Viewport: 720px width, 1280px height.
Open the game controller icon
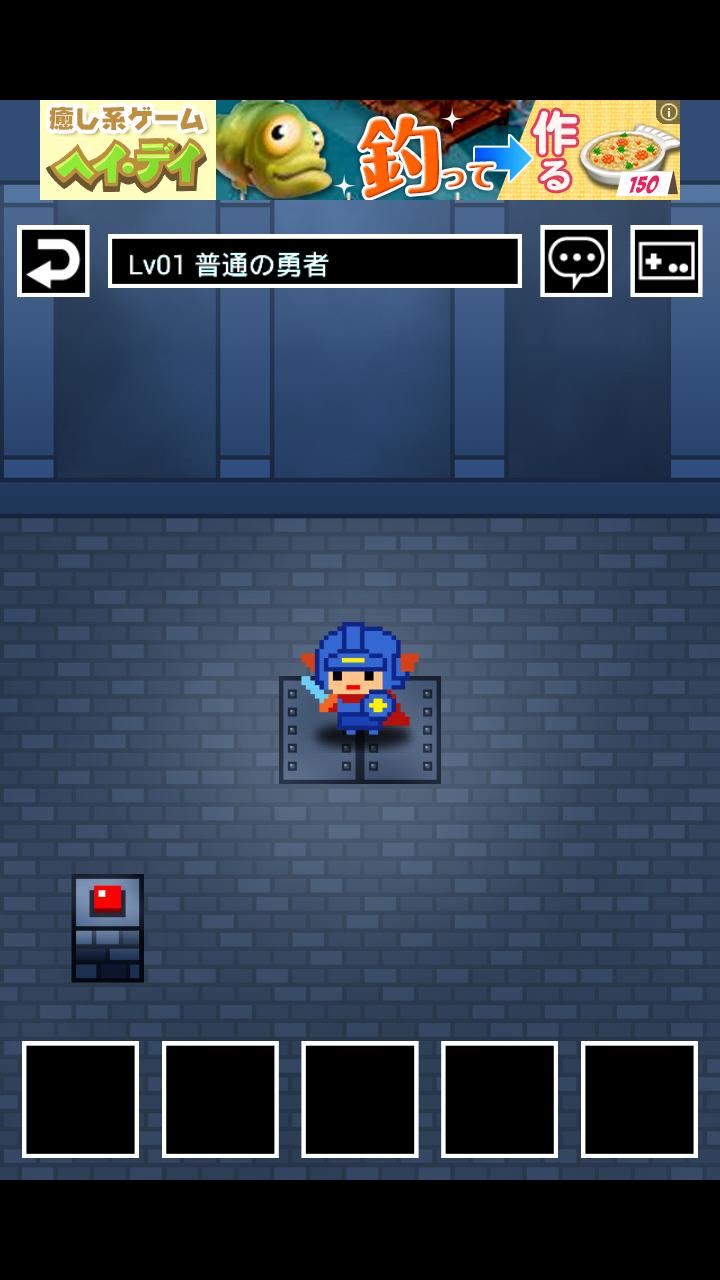[666, 261]
